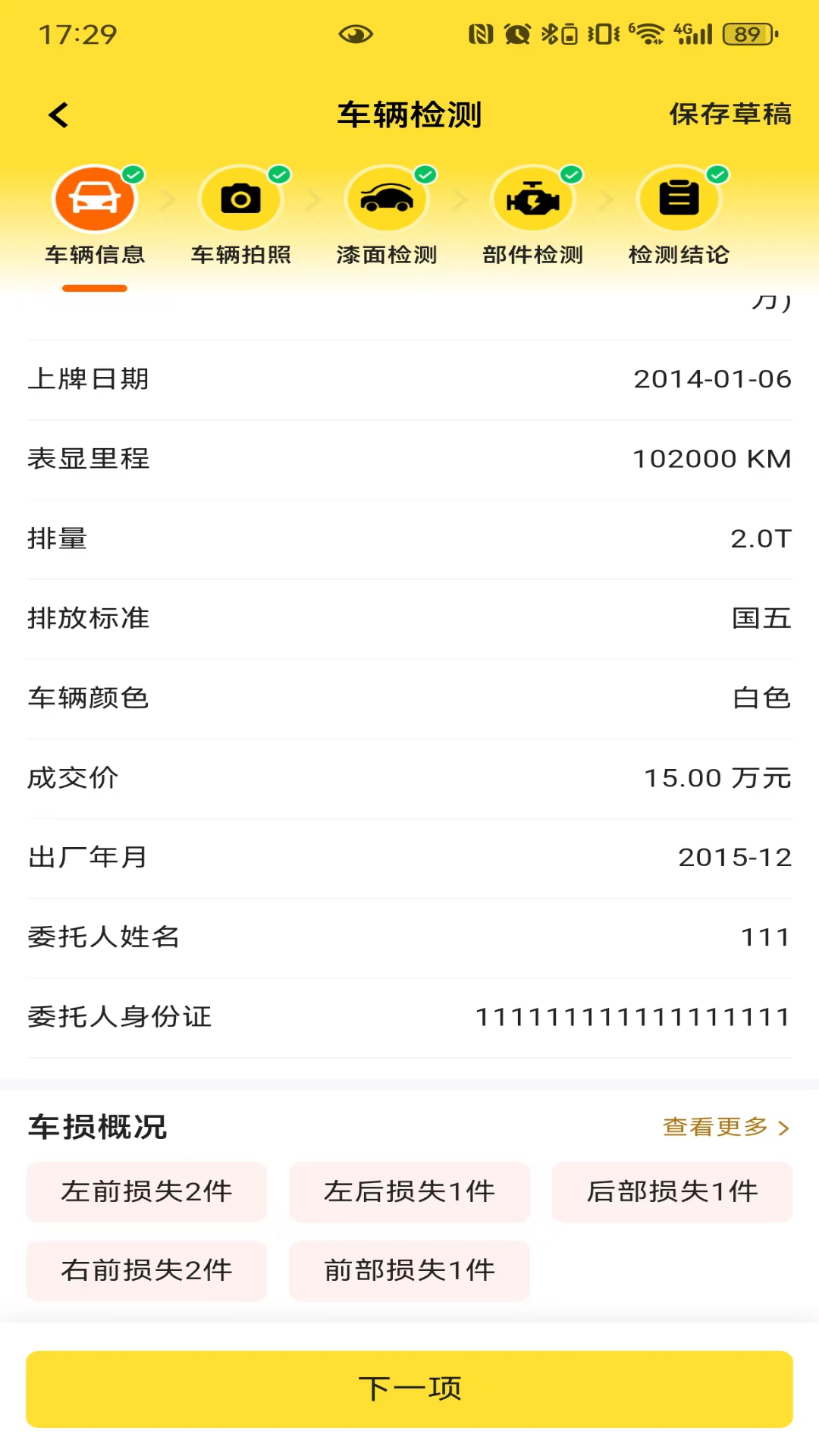This screenshot has width=819, height=1456.
Task: Tap the battery level indicator showing 89
Action: 747,33
